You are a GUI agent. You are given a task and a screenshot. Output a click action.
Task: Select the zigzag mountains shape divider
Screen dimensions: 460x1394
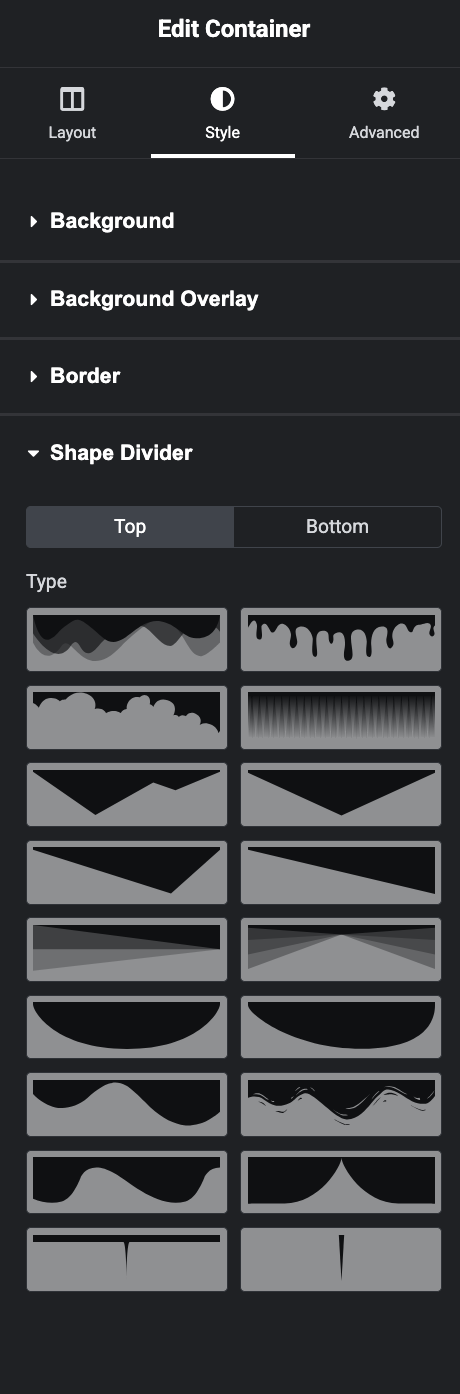point(127,794)
